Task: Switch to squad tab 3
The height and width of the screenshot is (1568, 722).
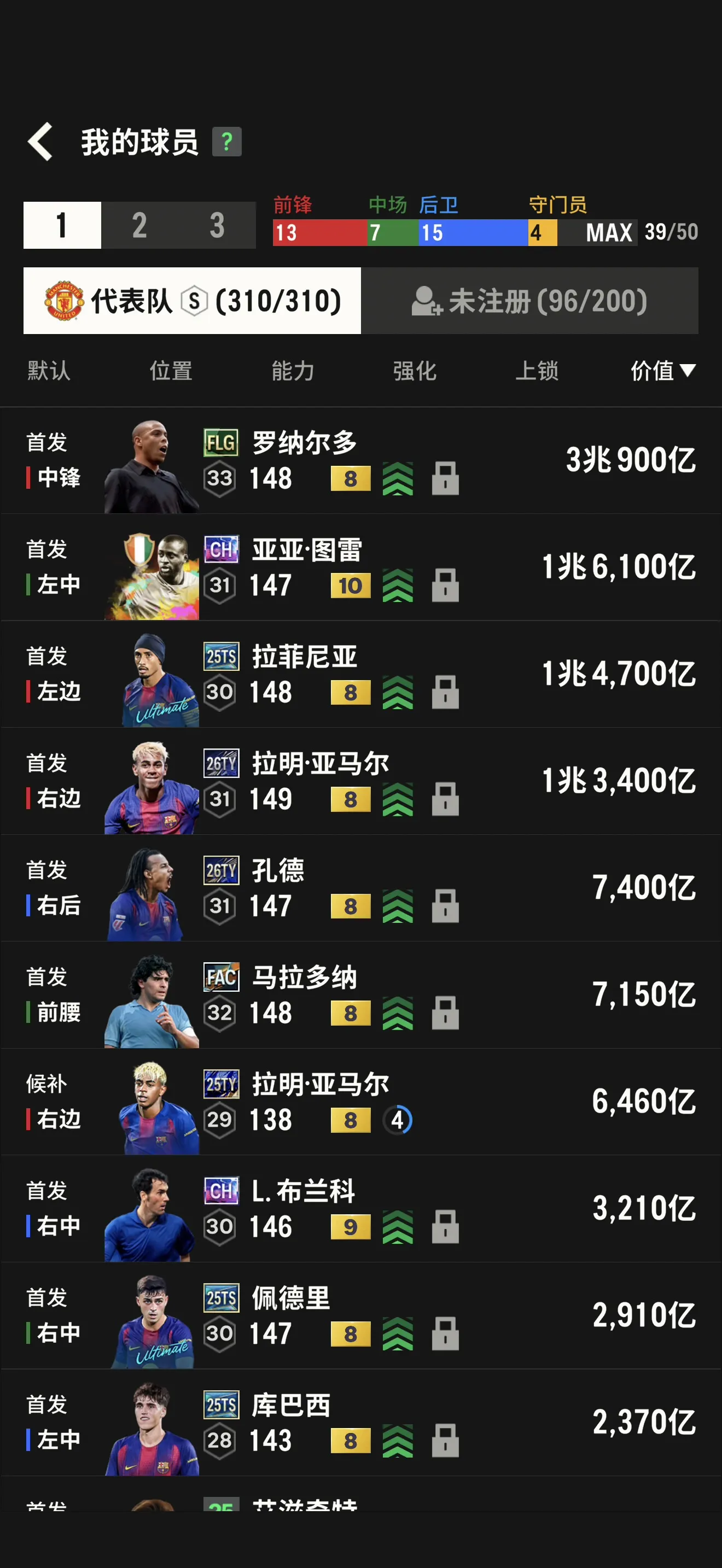Action: 217,225
